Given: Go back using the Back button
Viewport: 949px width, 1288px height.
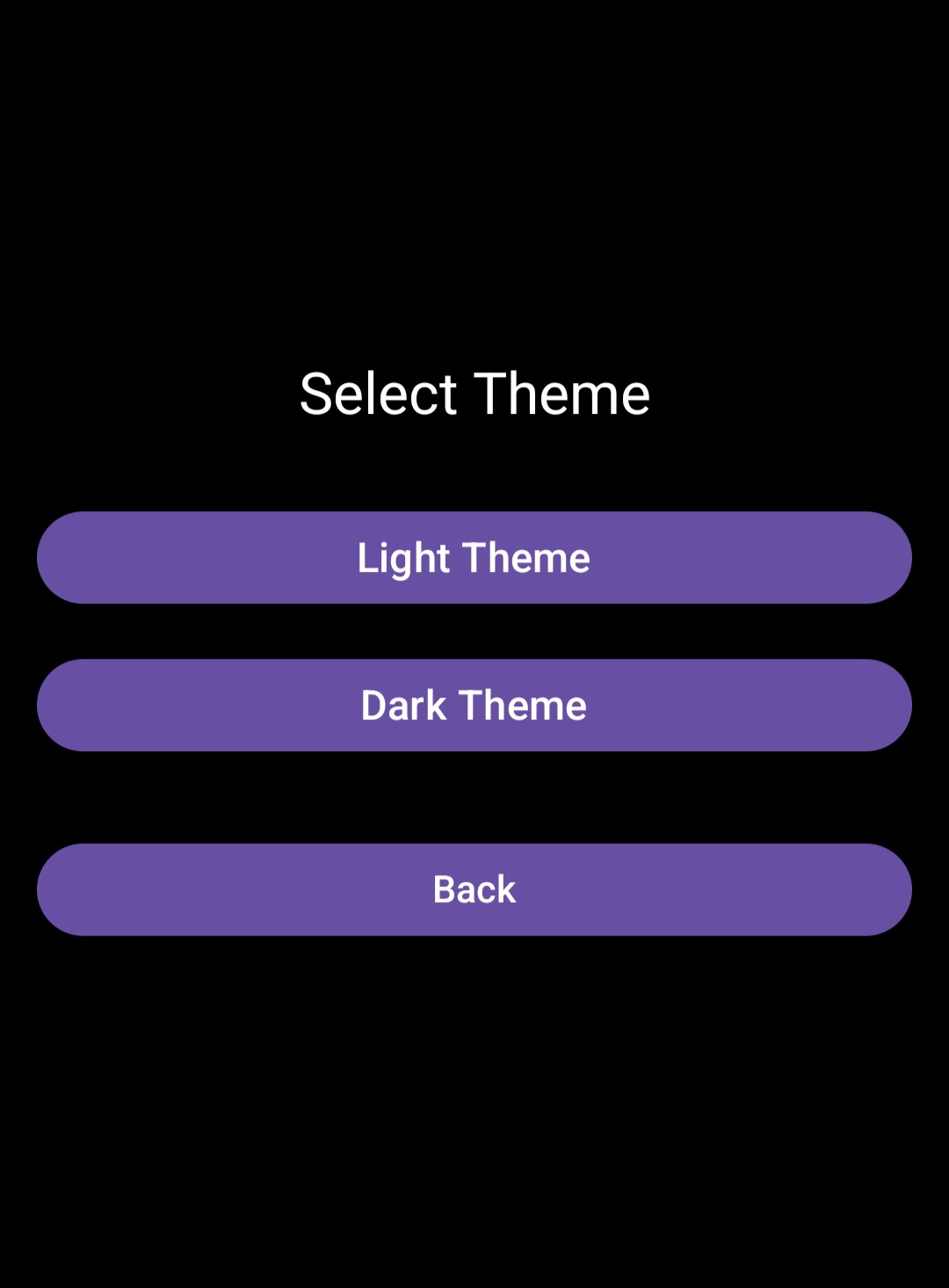Looking at the screenshot, I should pos(474,889).
